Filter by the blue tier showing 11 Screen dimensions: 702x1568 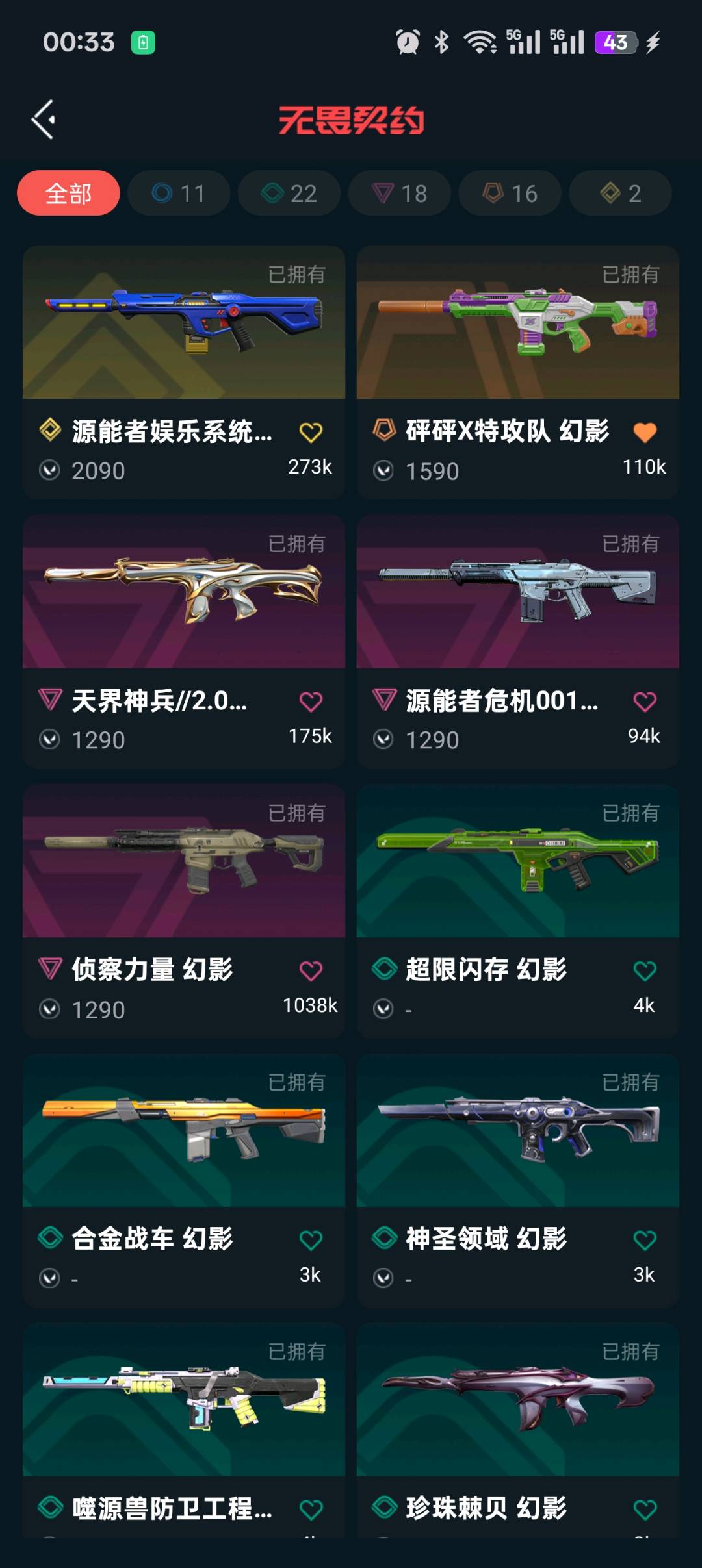[179, 193]
